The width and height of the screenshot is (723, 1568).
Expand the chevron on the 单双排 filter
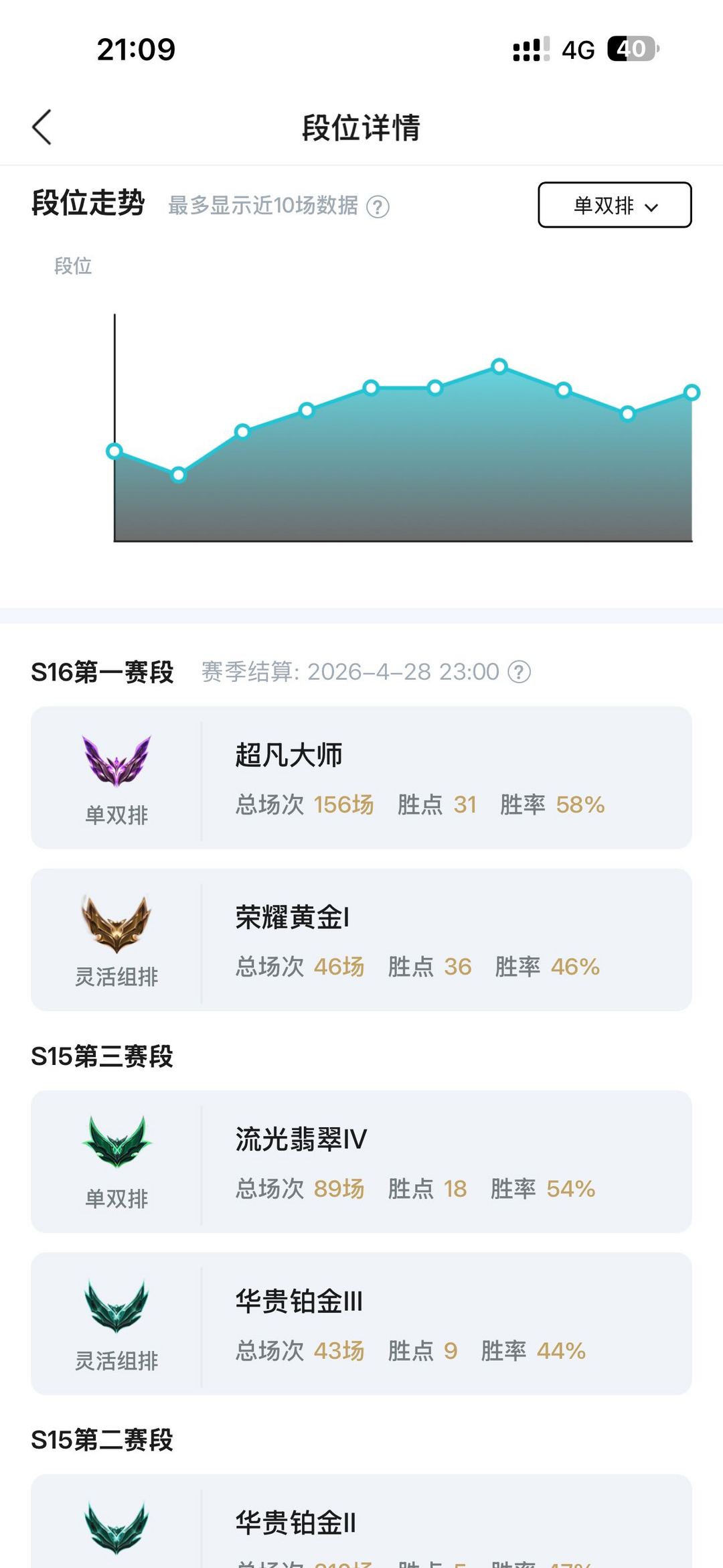653,208
